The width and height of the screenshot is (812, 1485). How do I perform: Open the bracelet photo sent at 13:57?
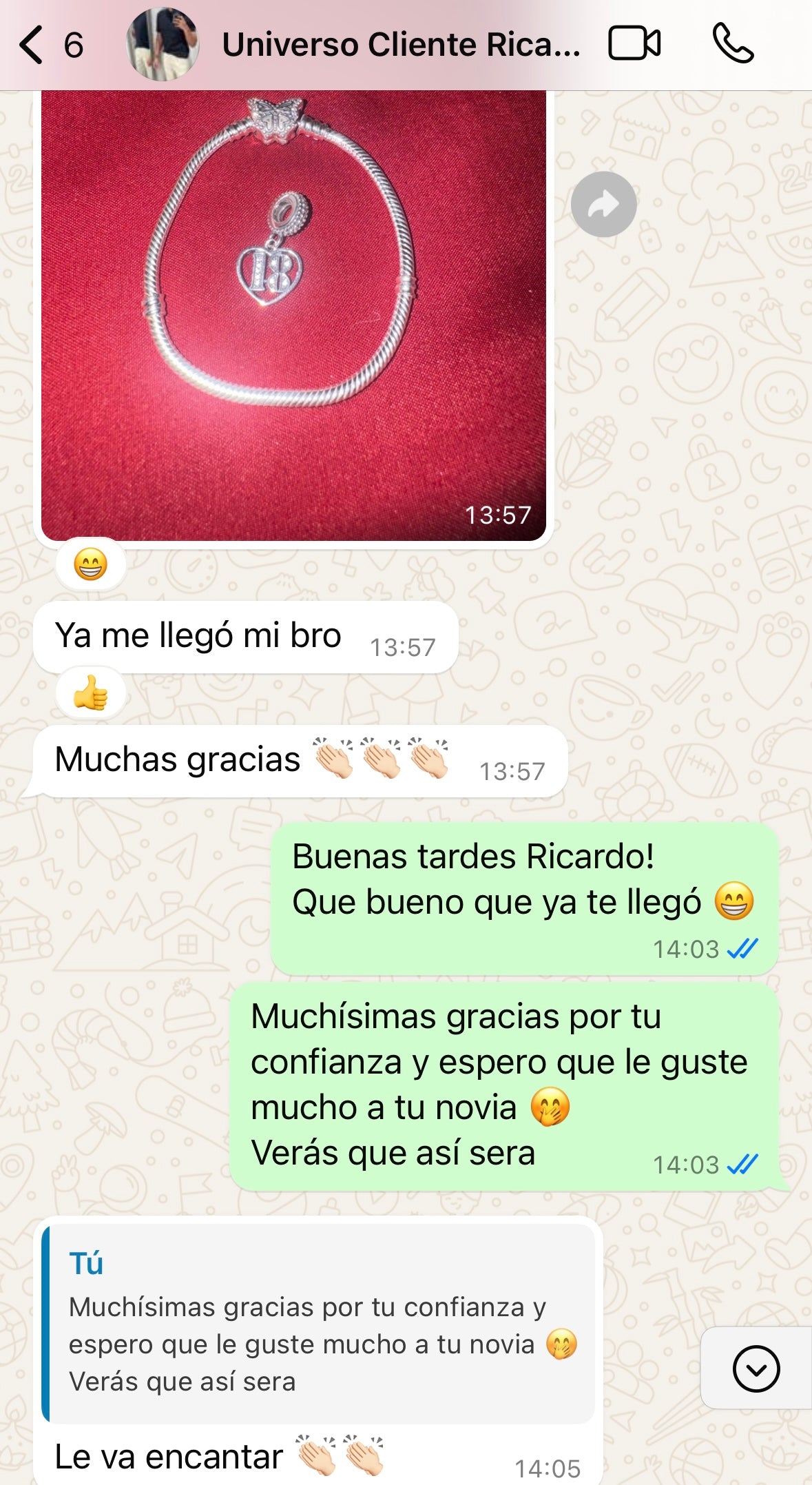[x=293, y=310]
